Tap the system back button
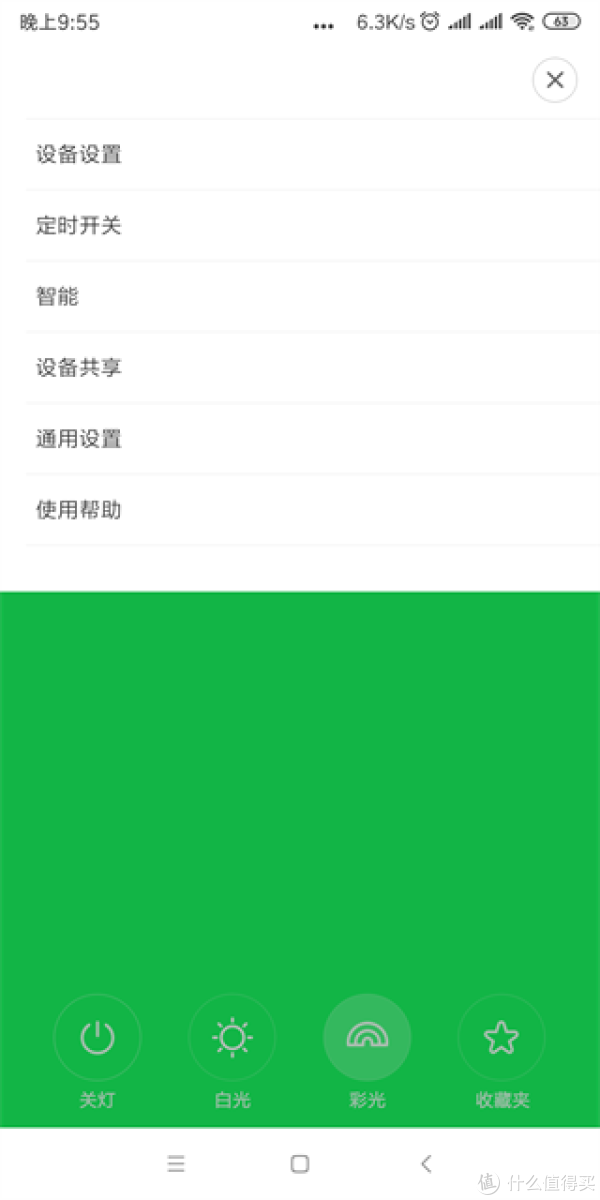 click(x=426, y=1163)
